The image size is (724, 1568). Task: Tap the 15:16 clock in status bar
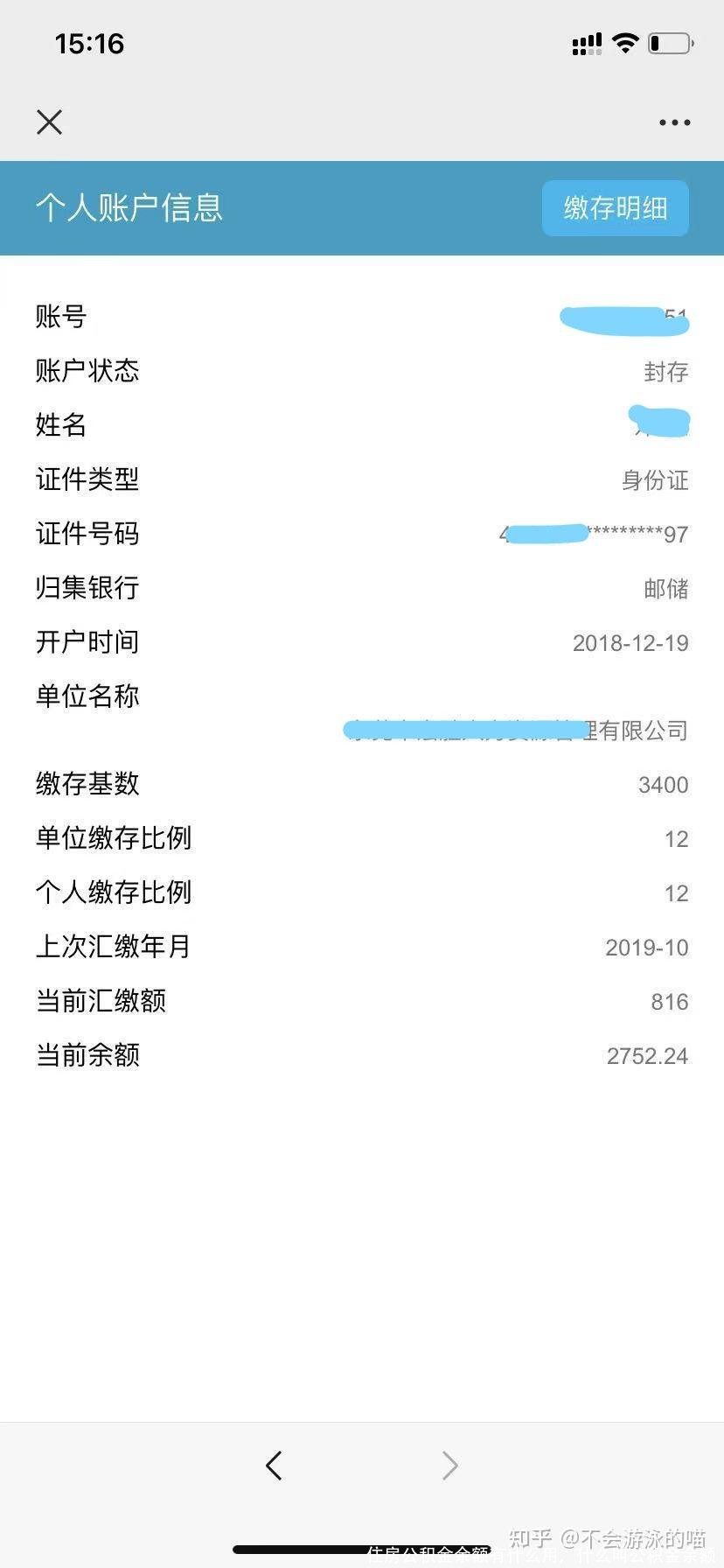[x=88, y=43]
